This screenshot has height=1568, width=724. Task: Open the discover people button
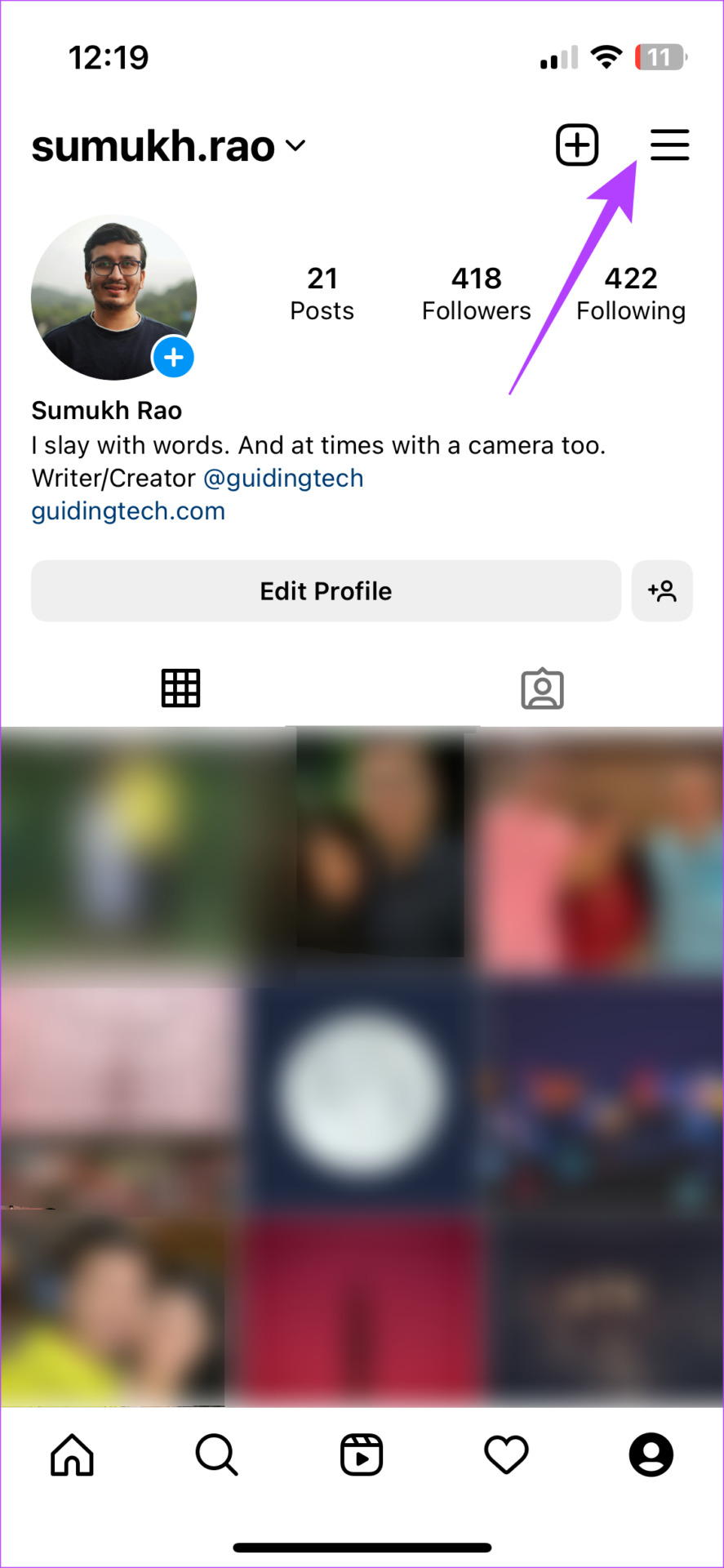click(x=662, y=591)
